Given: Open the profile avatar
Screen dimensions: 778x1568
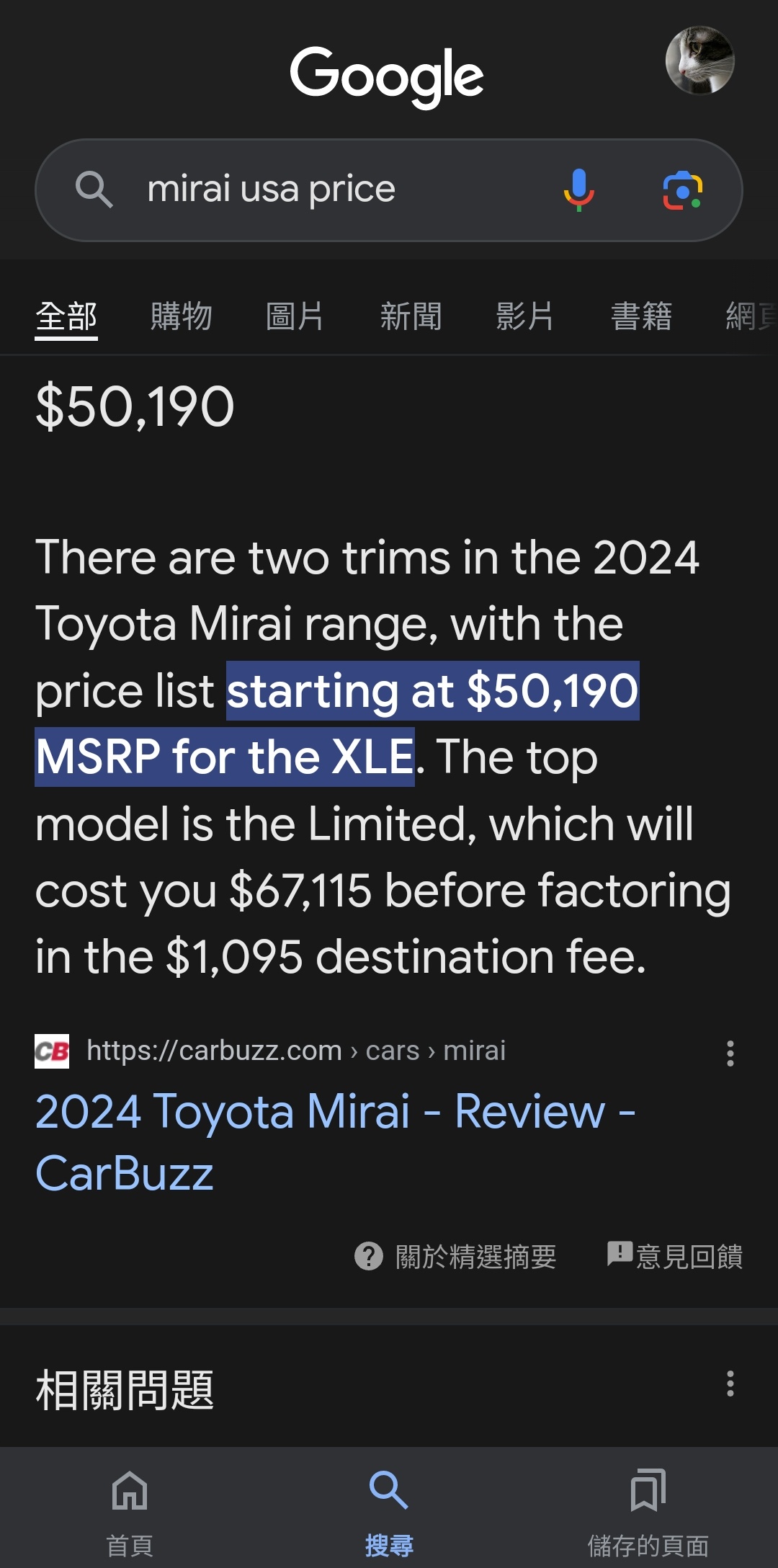Looking at the screenshot, I should [x=699, y=61].
